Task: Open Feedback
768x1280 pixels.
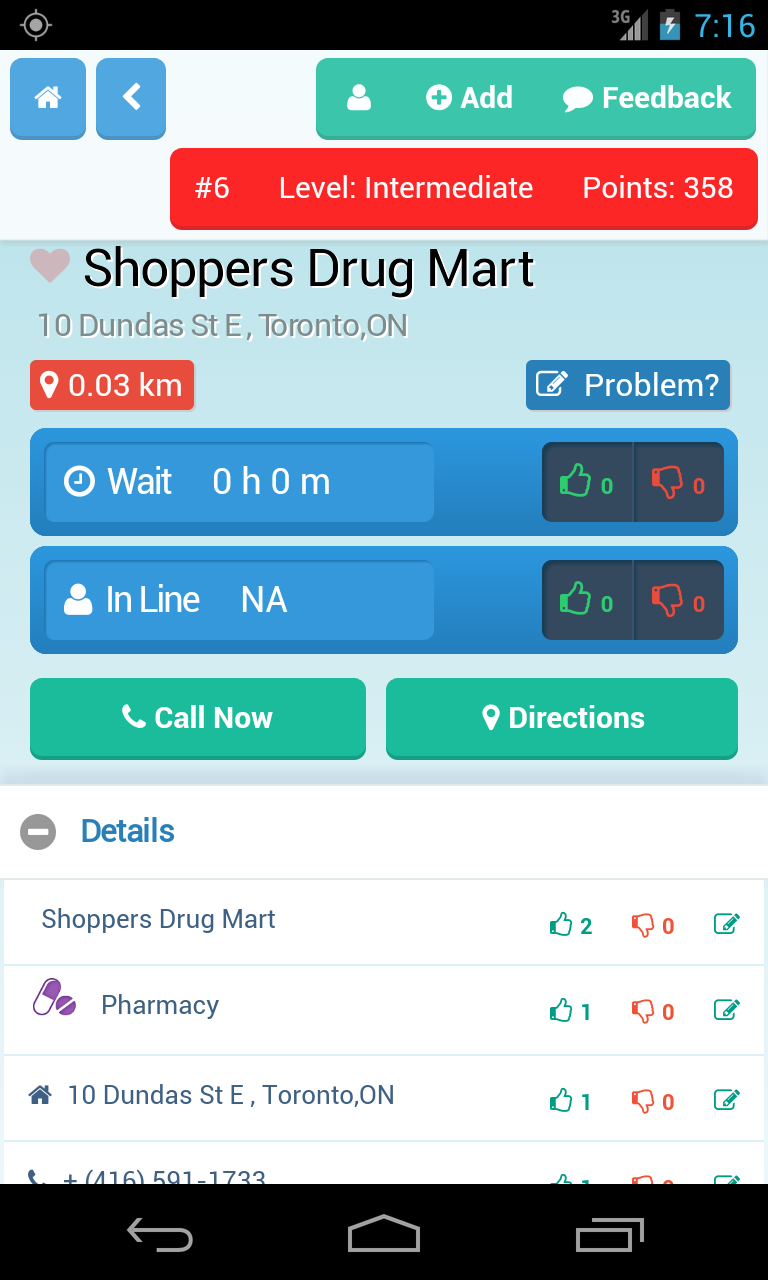Action: (x=647, y=98)
